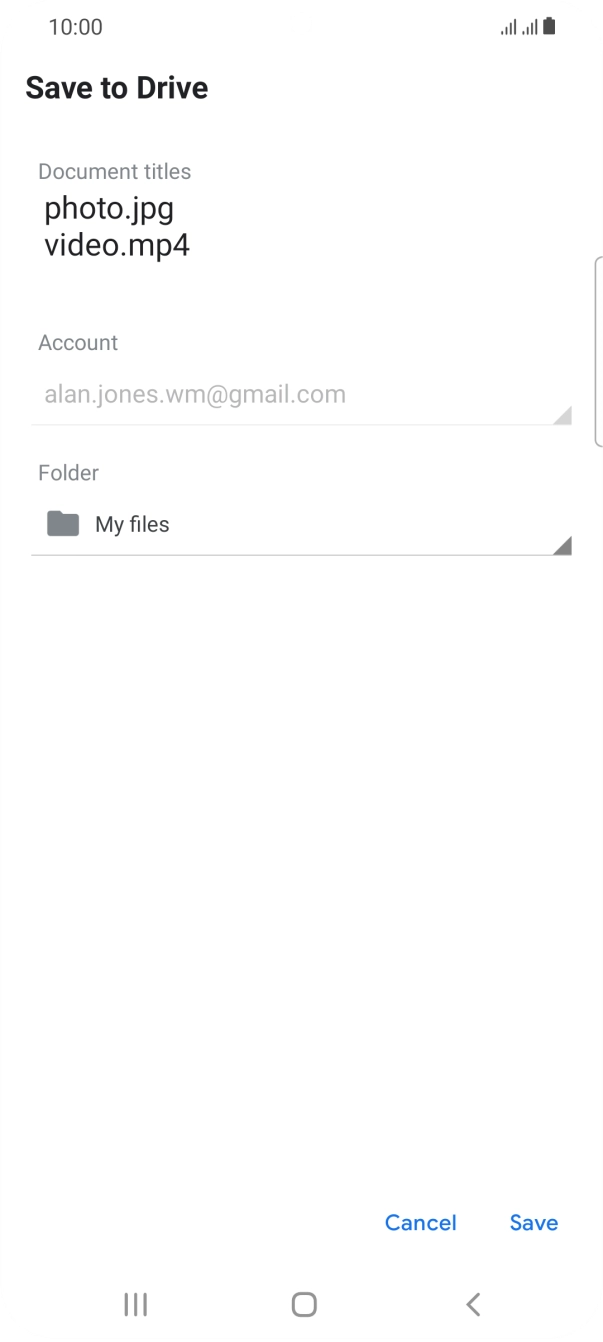Open the account dropdown alan.jones.wm@gmail.com
The height and width of the screenshot is (1342, 603).
click(x=300, y=395)
